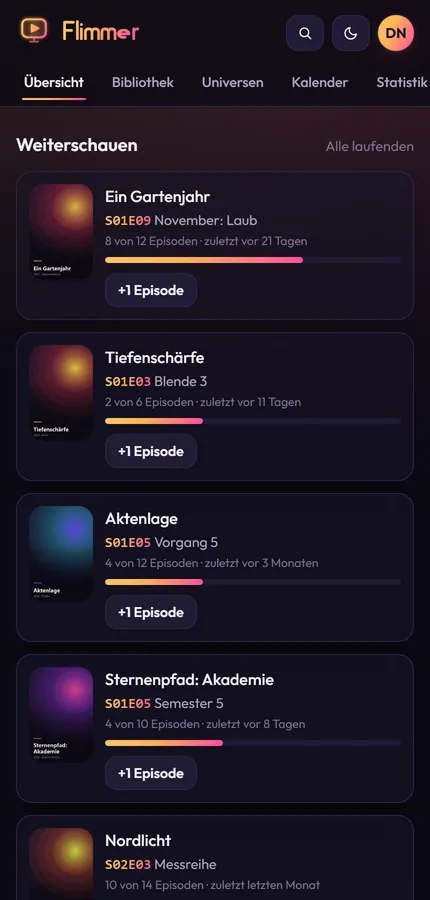Mark +1 Episode for Tiefenschärfe

point(151,451)
